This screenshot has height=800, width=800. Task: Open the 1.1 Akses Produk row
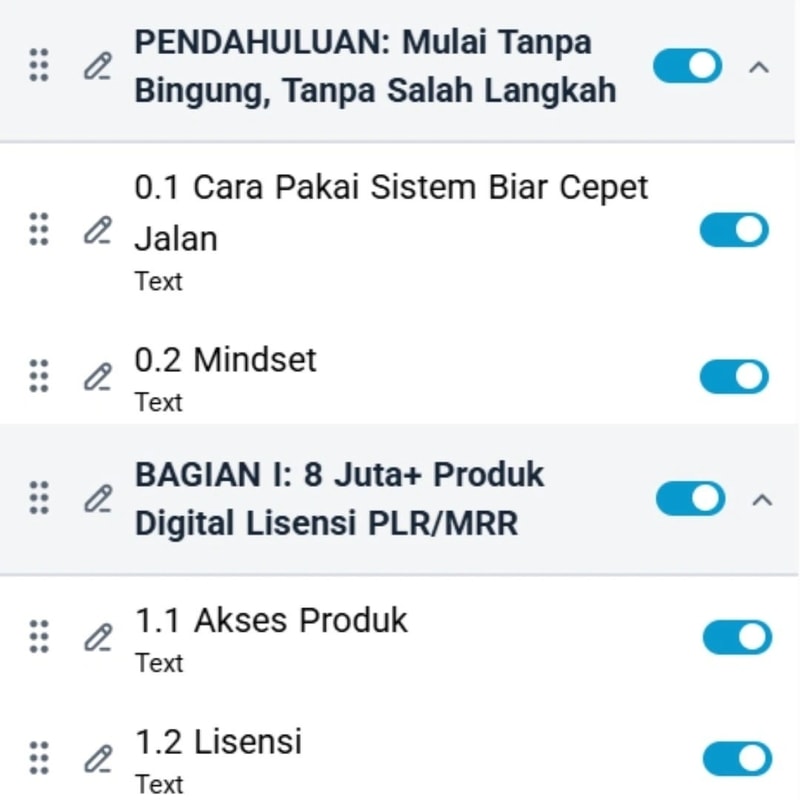point(271,621)
